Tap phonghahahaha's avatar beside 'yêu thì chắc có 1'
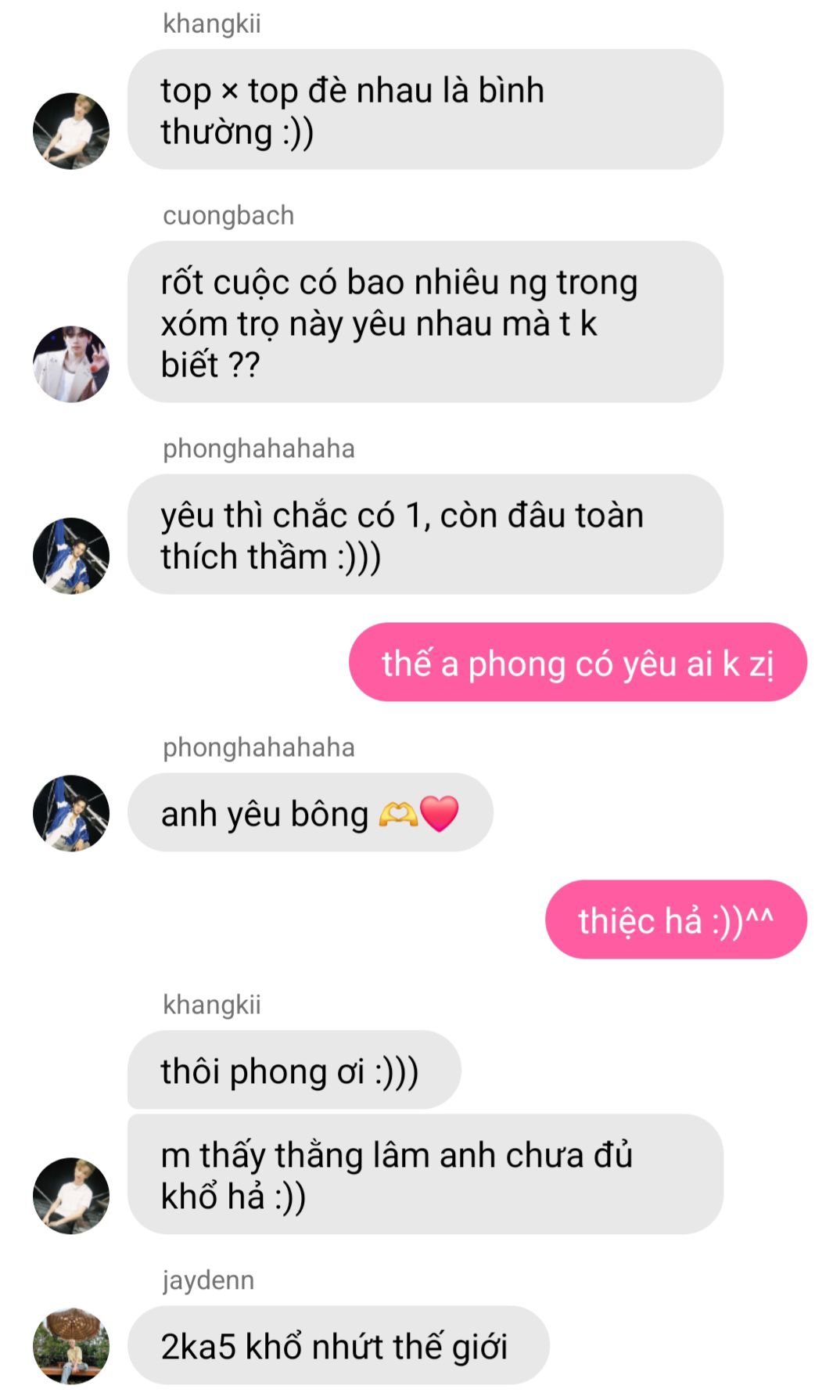This screenshot has width=840, height=1400. coord(71,556)
